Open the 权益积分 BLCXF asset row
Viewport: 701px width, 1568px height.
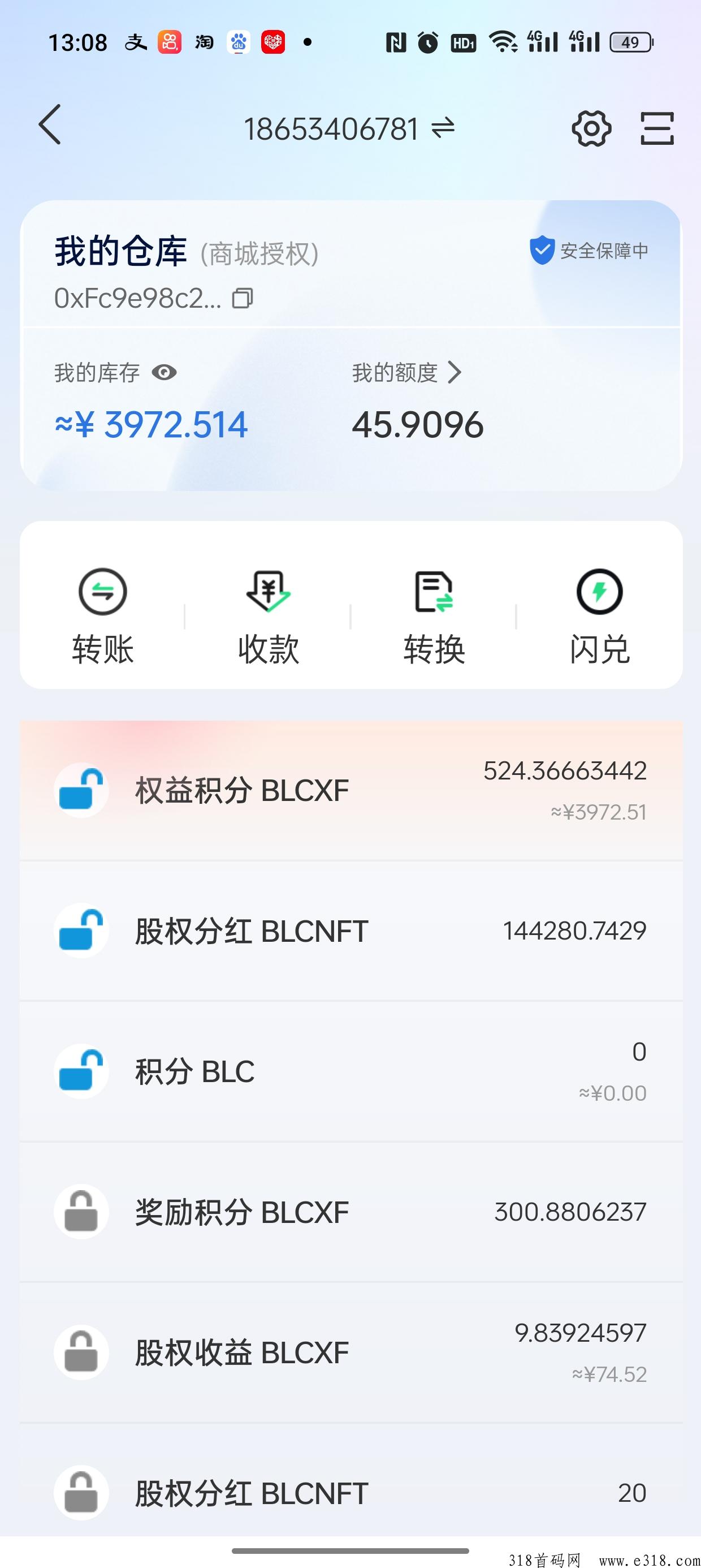click(351, 791)
